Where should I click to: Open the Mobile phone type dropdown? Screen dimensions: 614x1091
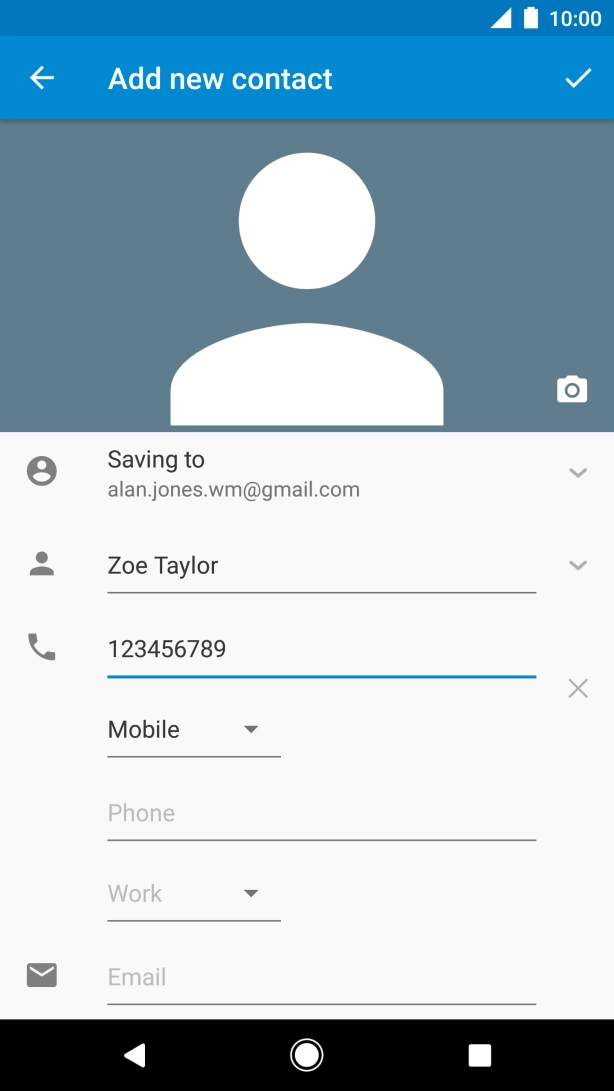pos(193,730)
